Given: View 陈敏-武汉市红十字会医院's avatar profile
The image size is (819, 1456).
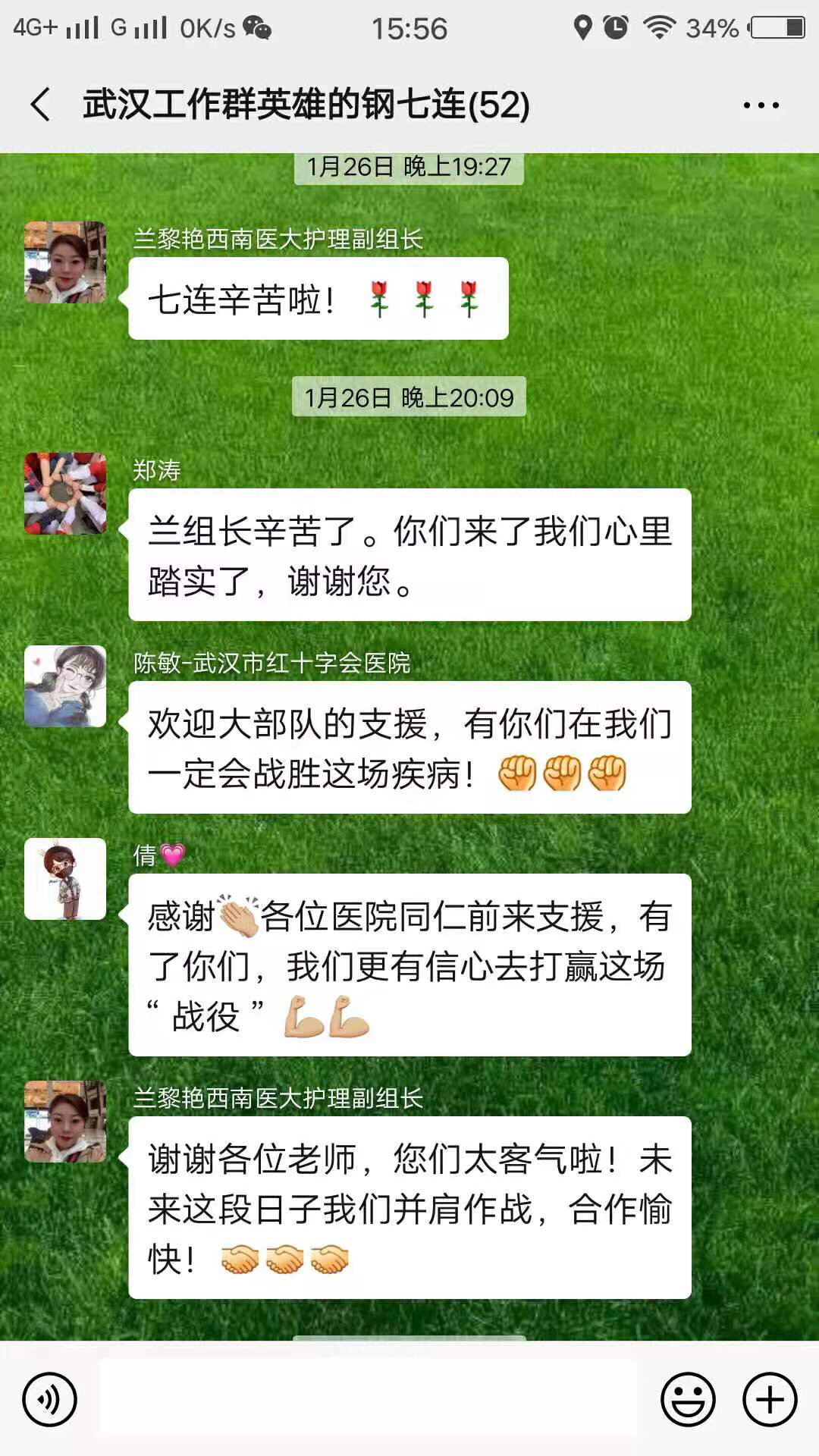Looking at the screenshot, I should click(x=65, y=686).
